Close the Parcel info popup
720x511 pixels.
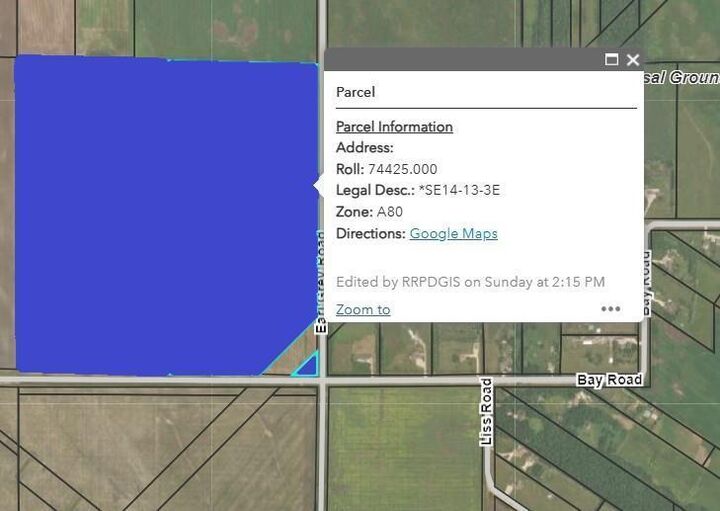click(x=633, y=60)
